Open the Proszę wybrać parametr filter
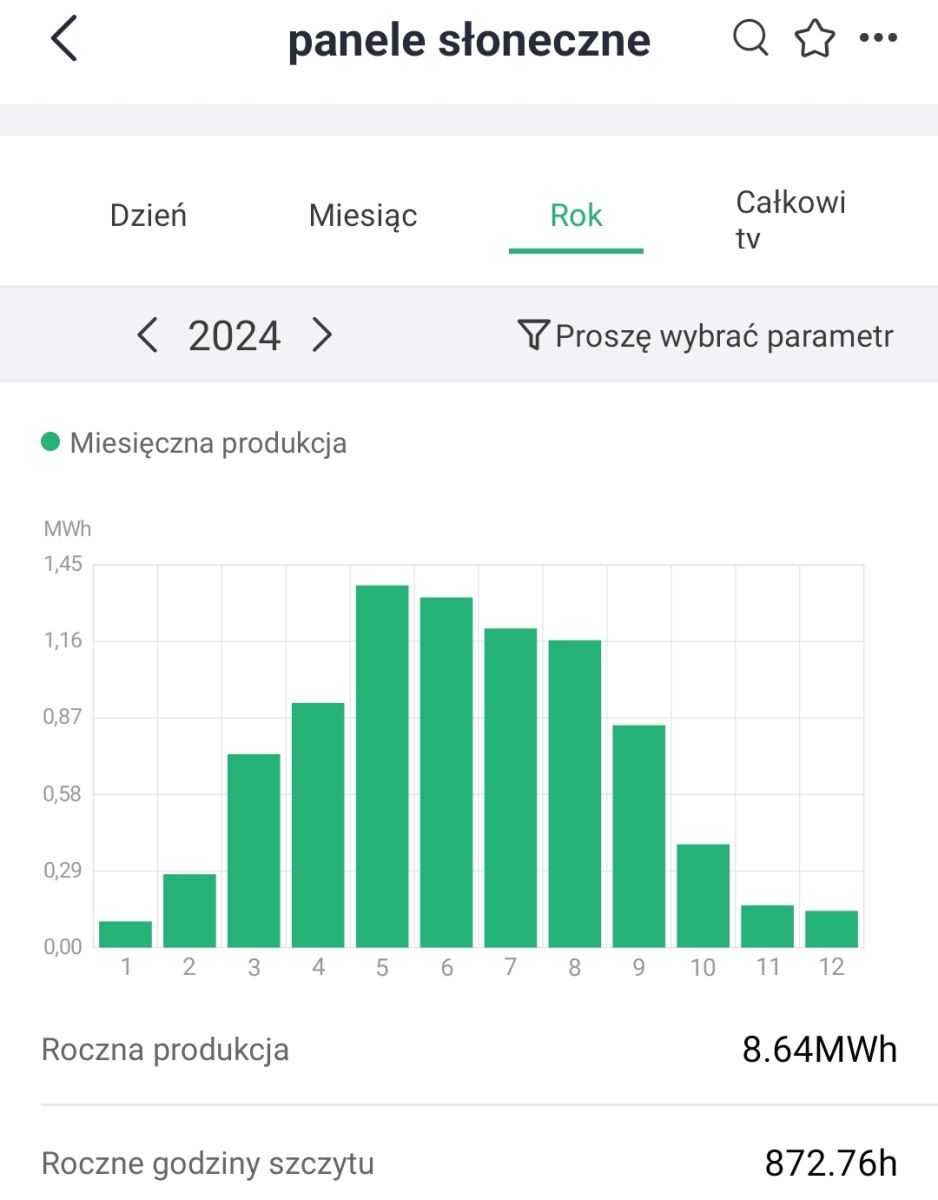The height and width of the screenshot is (1200, 938). 706,336
